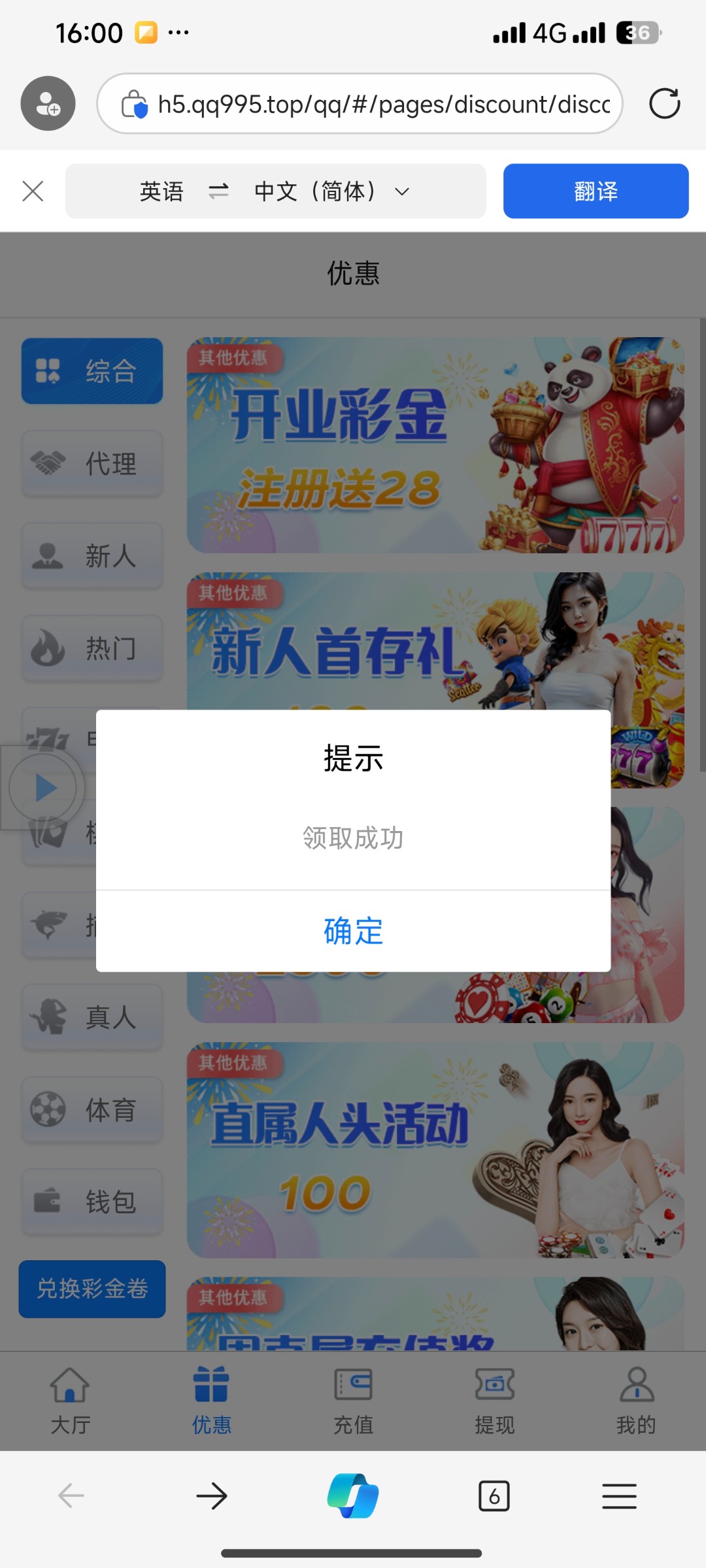Open the browser tabs switcher
Viewport: 706px width, 1568px height.
(494, 1495)
